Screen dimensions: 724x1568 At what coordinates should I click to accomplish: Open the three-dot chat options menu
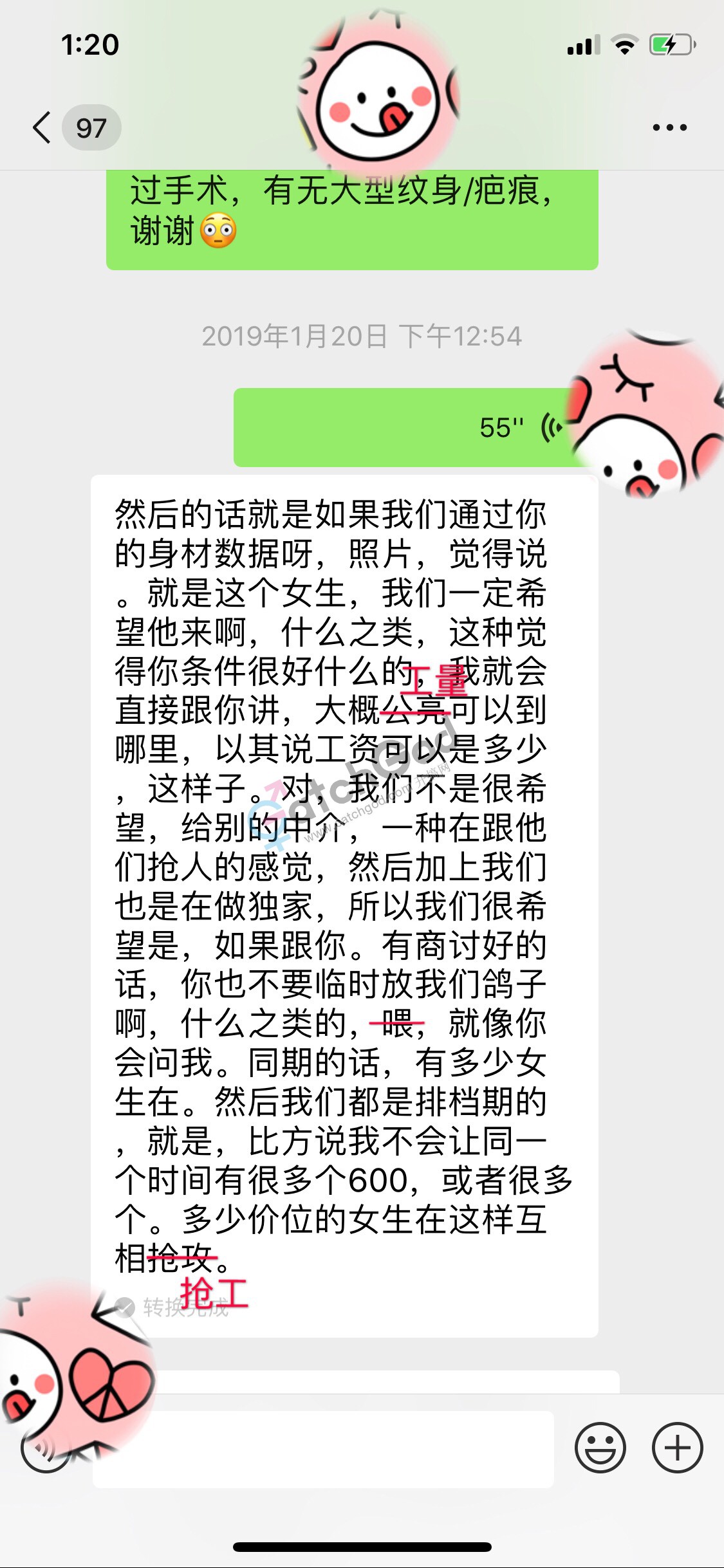coord(669,127)
